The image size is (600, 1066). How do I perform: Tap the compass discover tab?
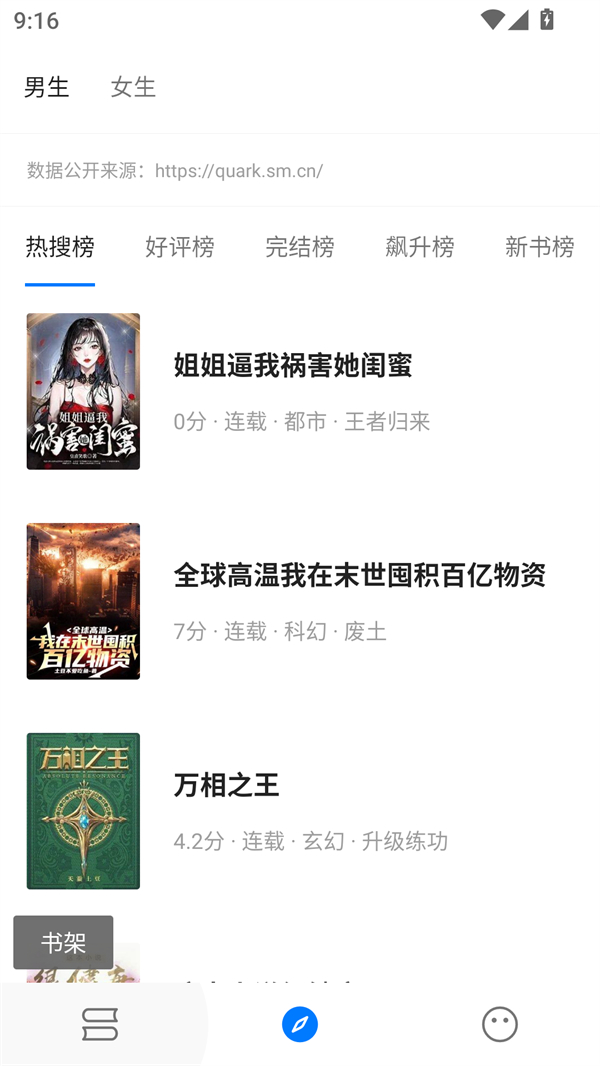click(300, 1024)
